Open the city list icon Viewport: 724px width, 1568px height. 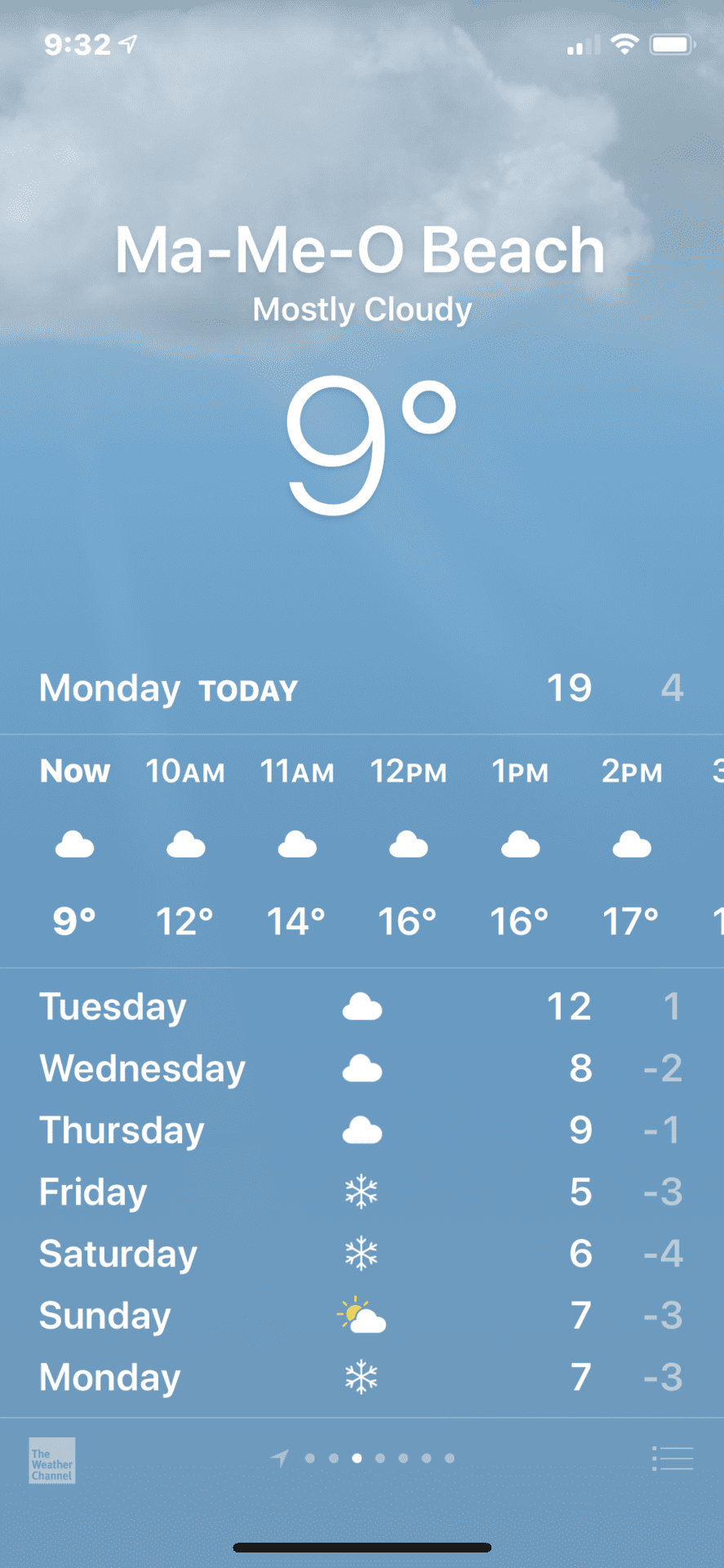pyautogui.click(x=673, y=1459)
